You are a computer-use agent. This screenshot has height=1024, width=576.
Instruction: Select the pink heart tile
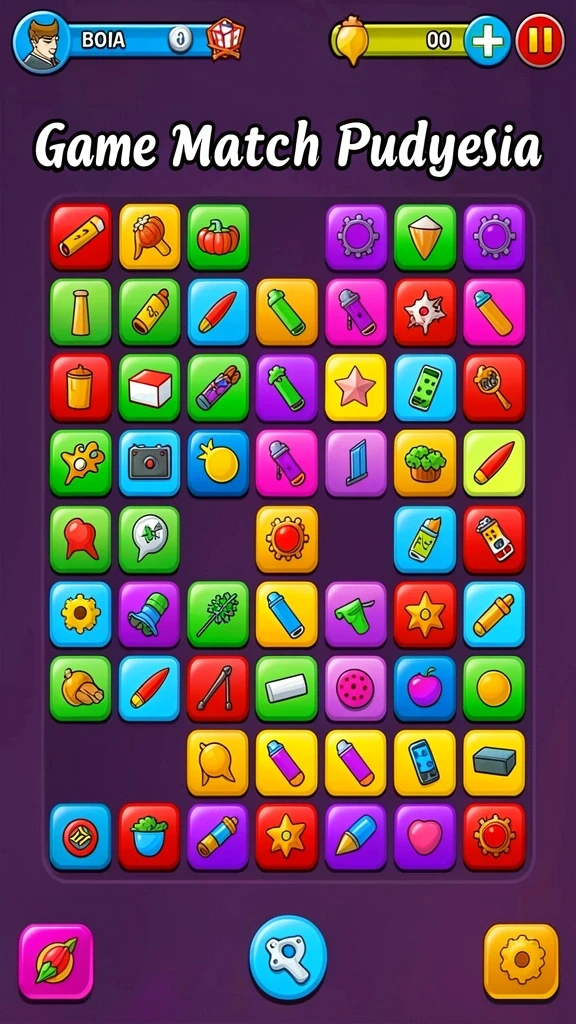(425, 837)
